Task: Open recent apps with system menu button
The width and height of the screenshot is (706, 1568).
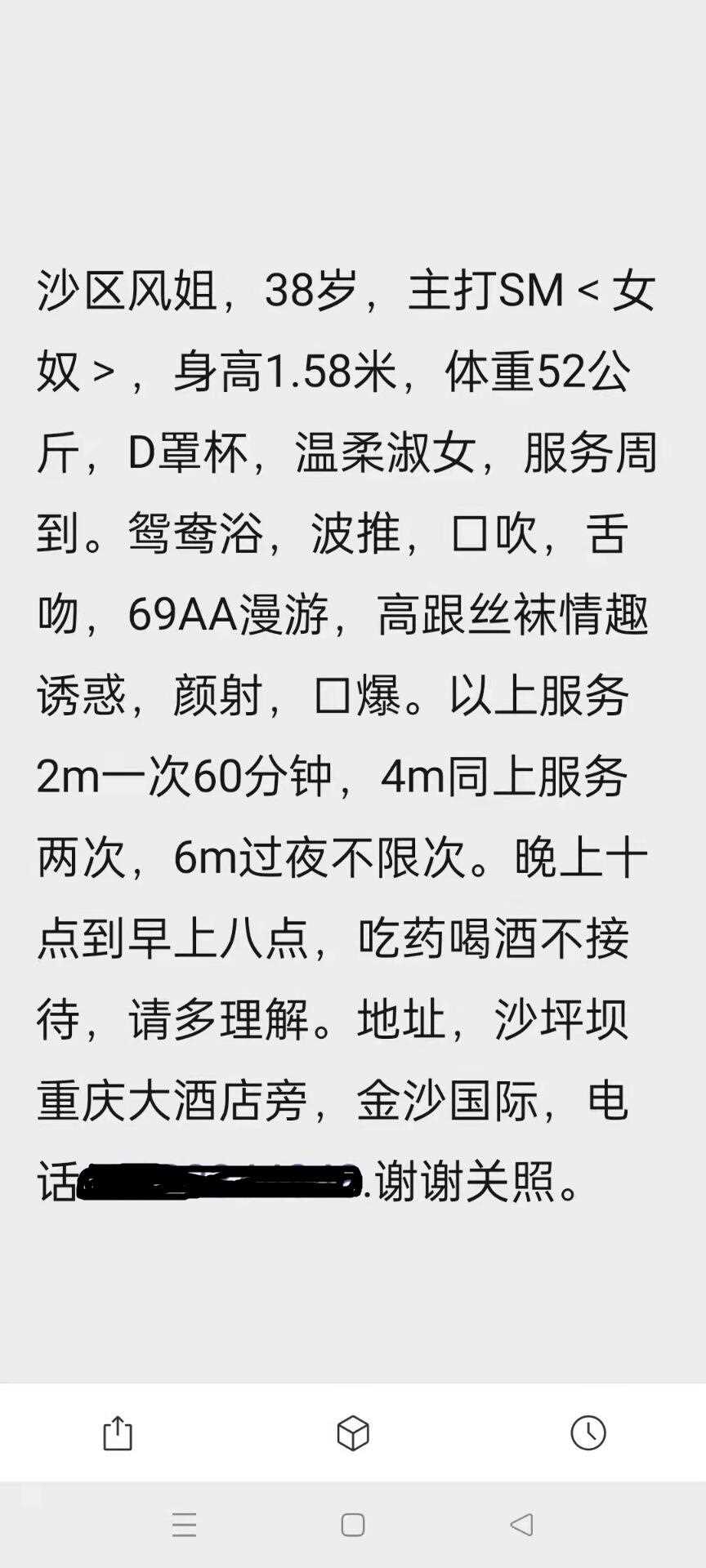Action: pos(185,1525)
